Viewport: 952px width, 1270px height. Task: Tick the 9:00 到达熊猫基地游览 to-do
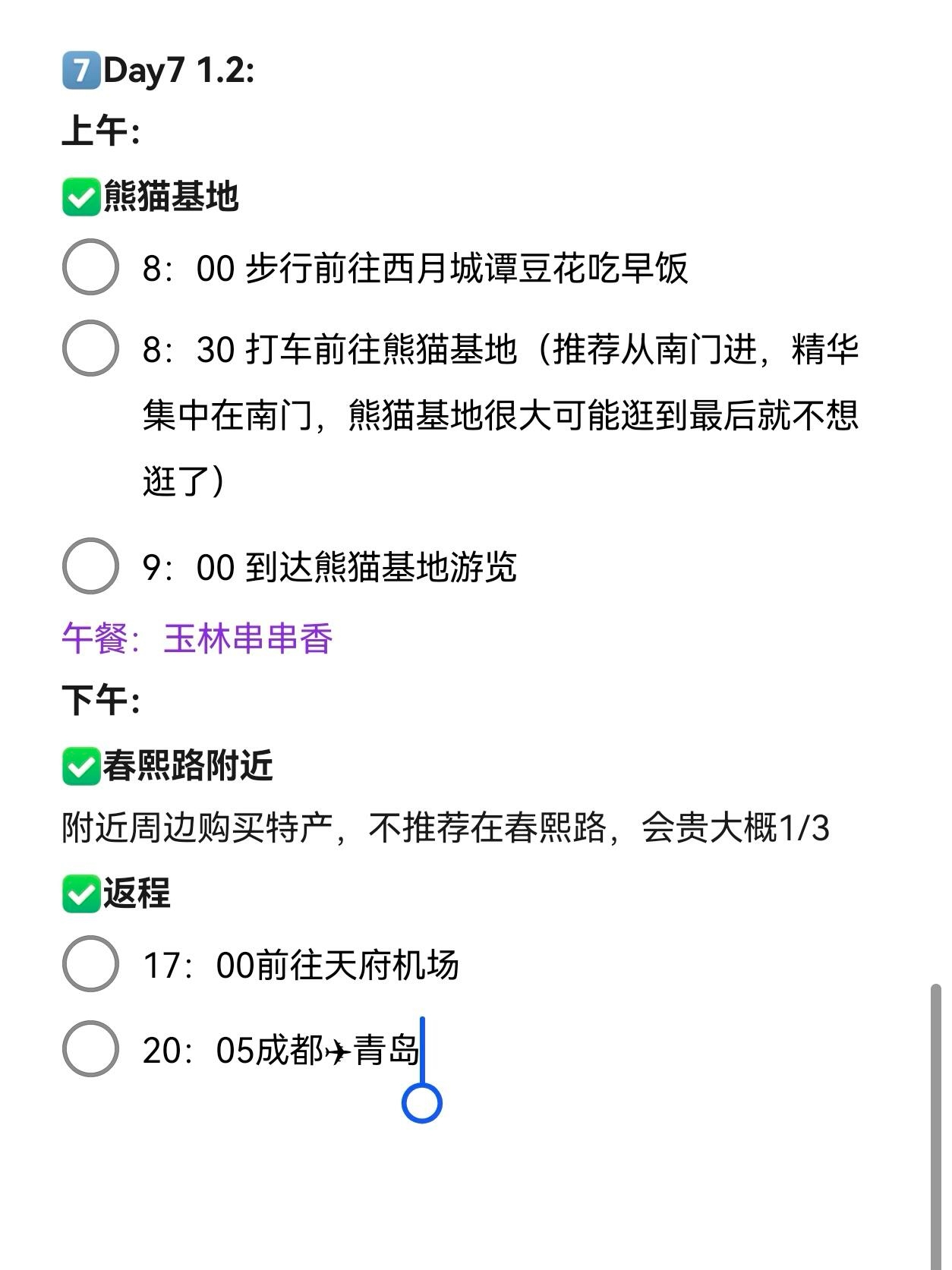tap(90, 566)
